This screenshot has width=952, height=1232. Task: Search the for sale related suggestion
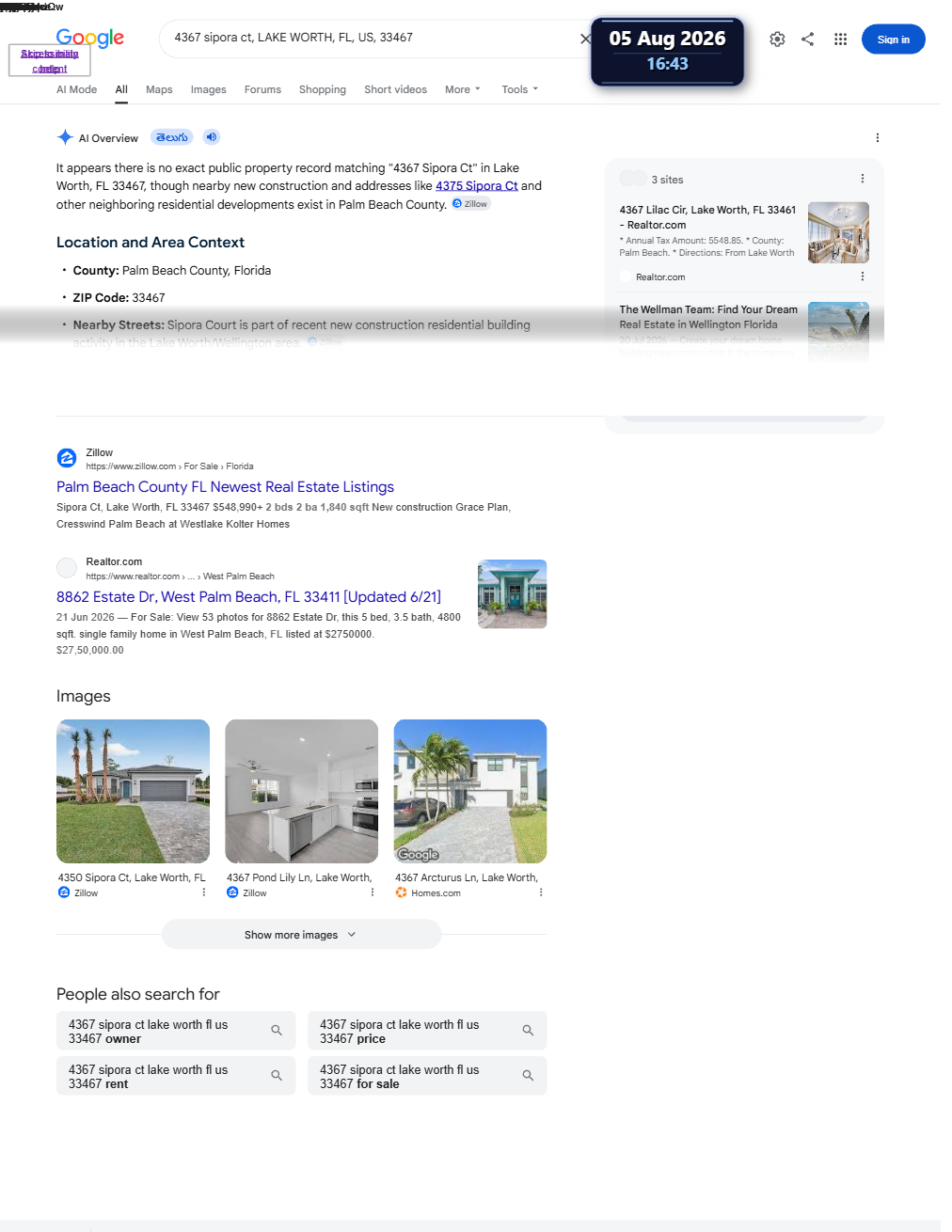(427, 1076)
